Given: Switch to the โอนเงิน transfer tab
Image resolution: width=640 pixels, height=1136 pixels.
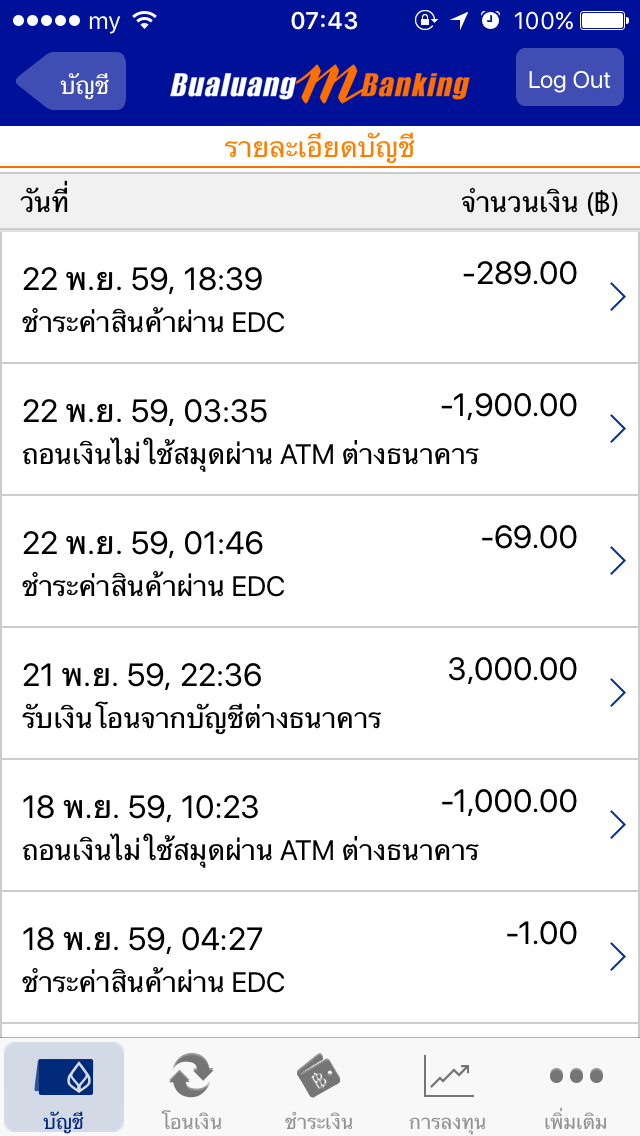Looking at the screenshot, I should click(x=191, y=1089).
